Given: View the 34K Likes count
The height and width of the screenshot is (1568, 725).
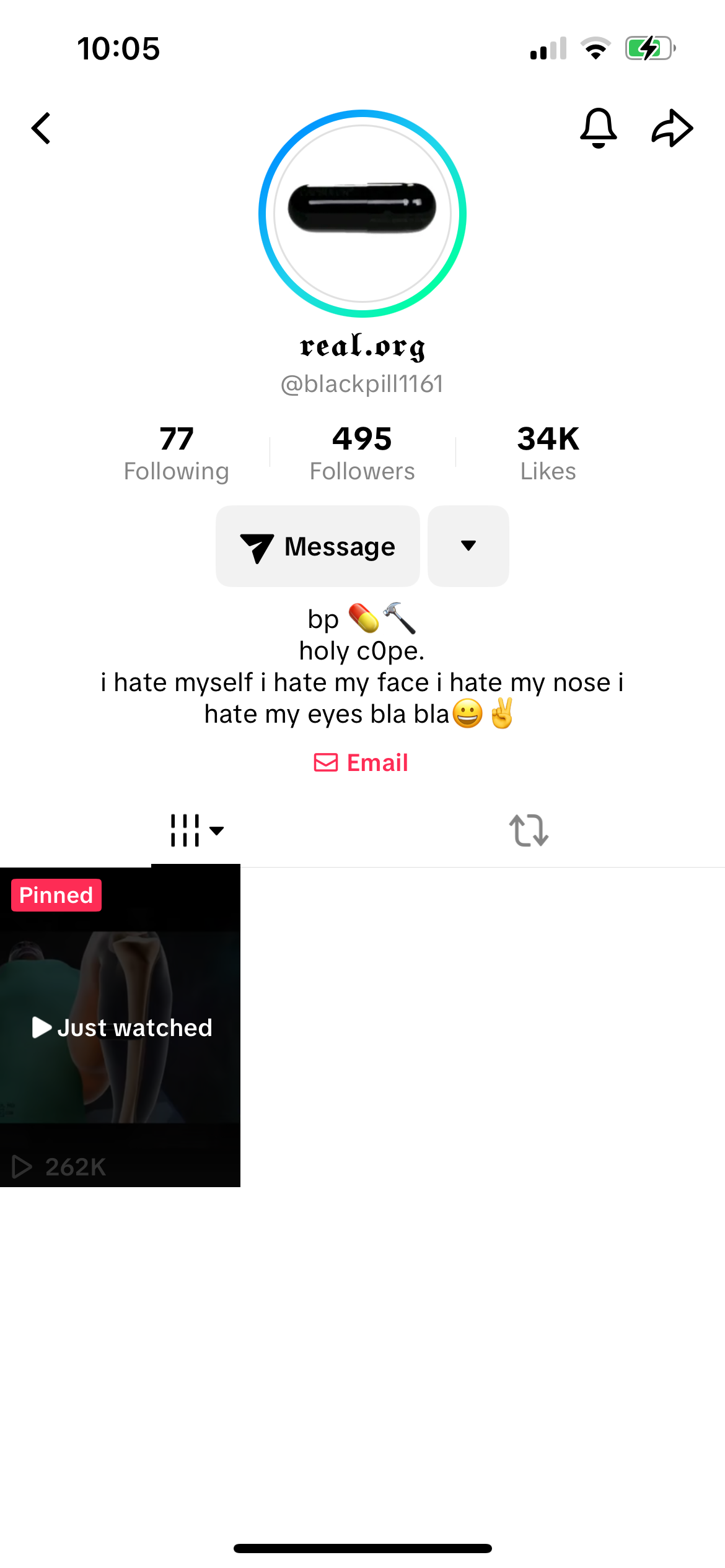Looking at the screenshot, I should (x=548, y=453).
